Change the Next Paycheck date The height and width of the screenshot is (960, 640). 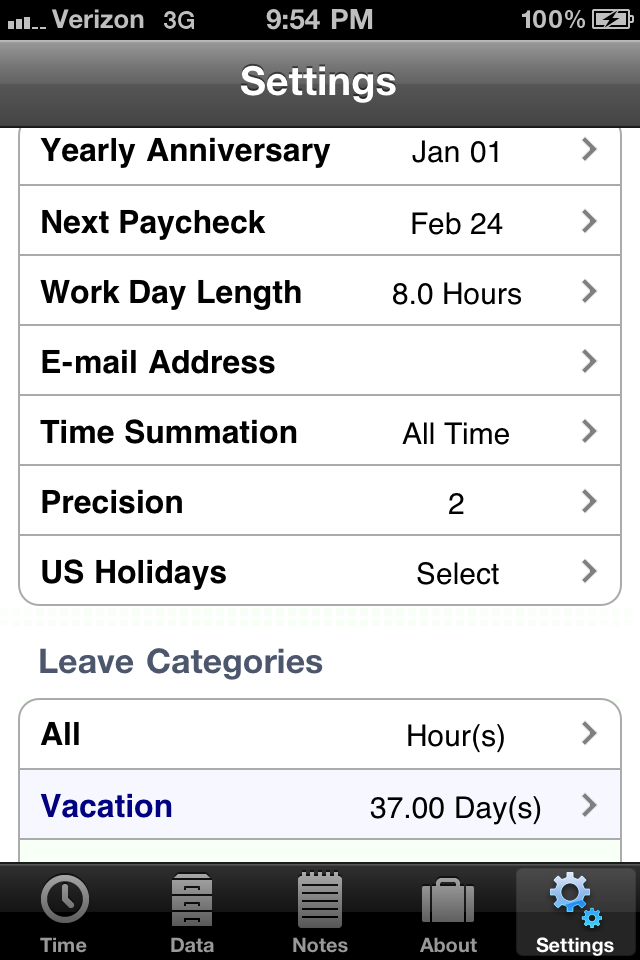[x=320, y=222]
